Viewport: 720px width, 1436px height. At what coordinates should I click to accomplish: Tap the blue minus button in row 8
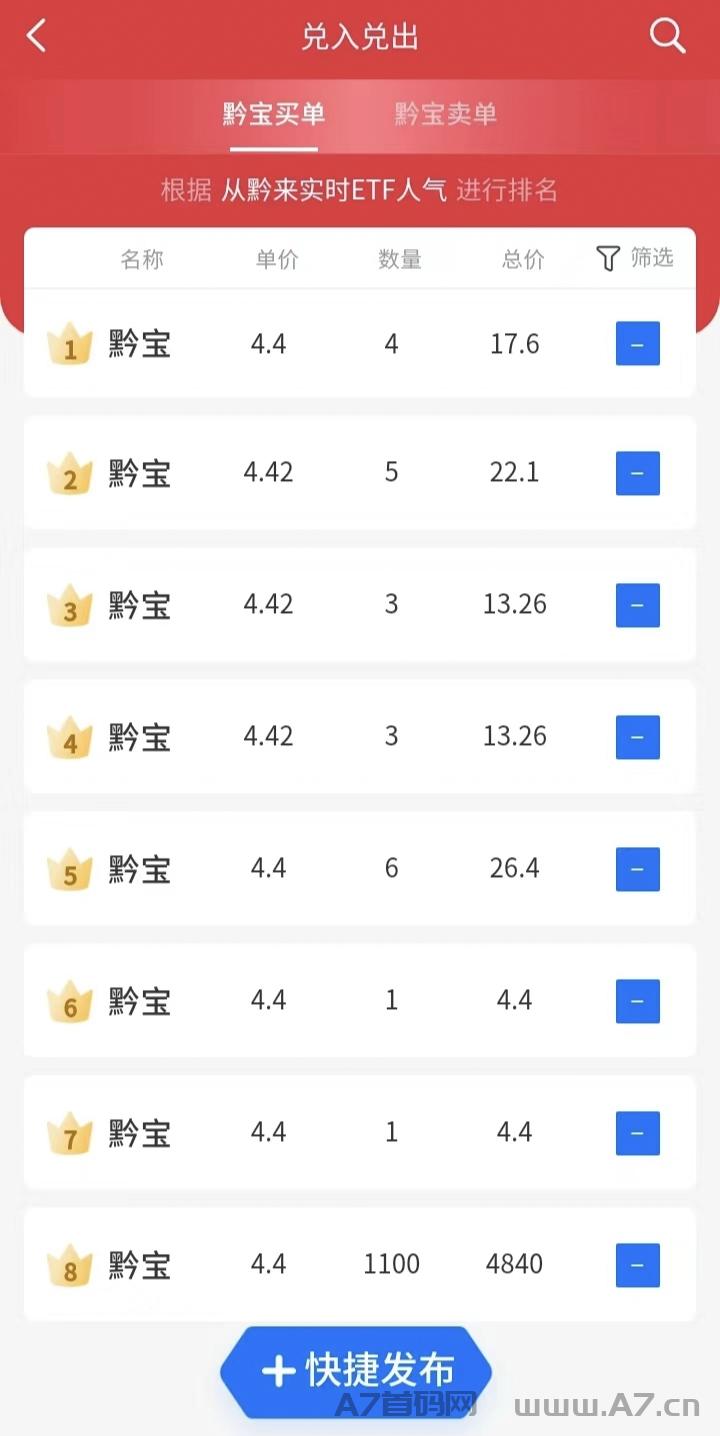638,1265
